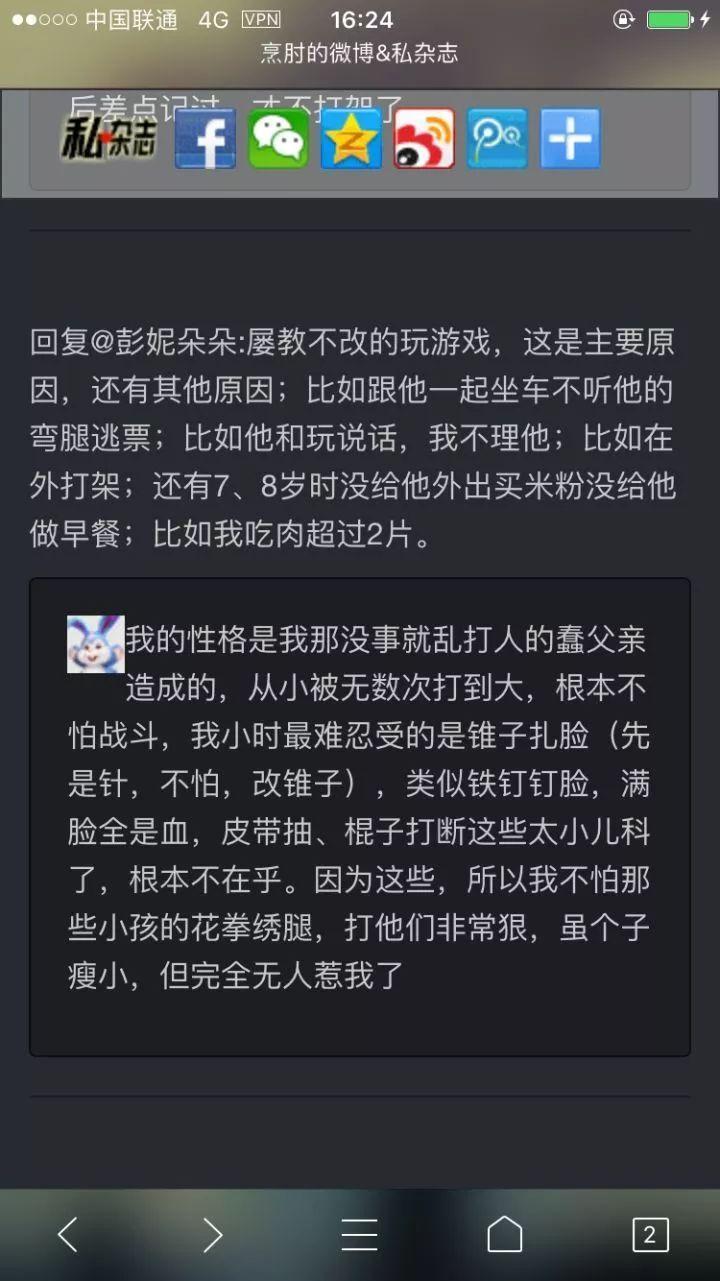Share to Sina Weibo
720x1281 pixels.
[424, 139]
